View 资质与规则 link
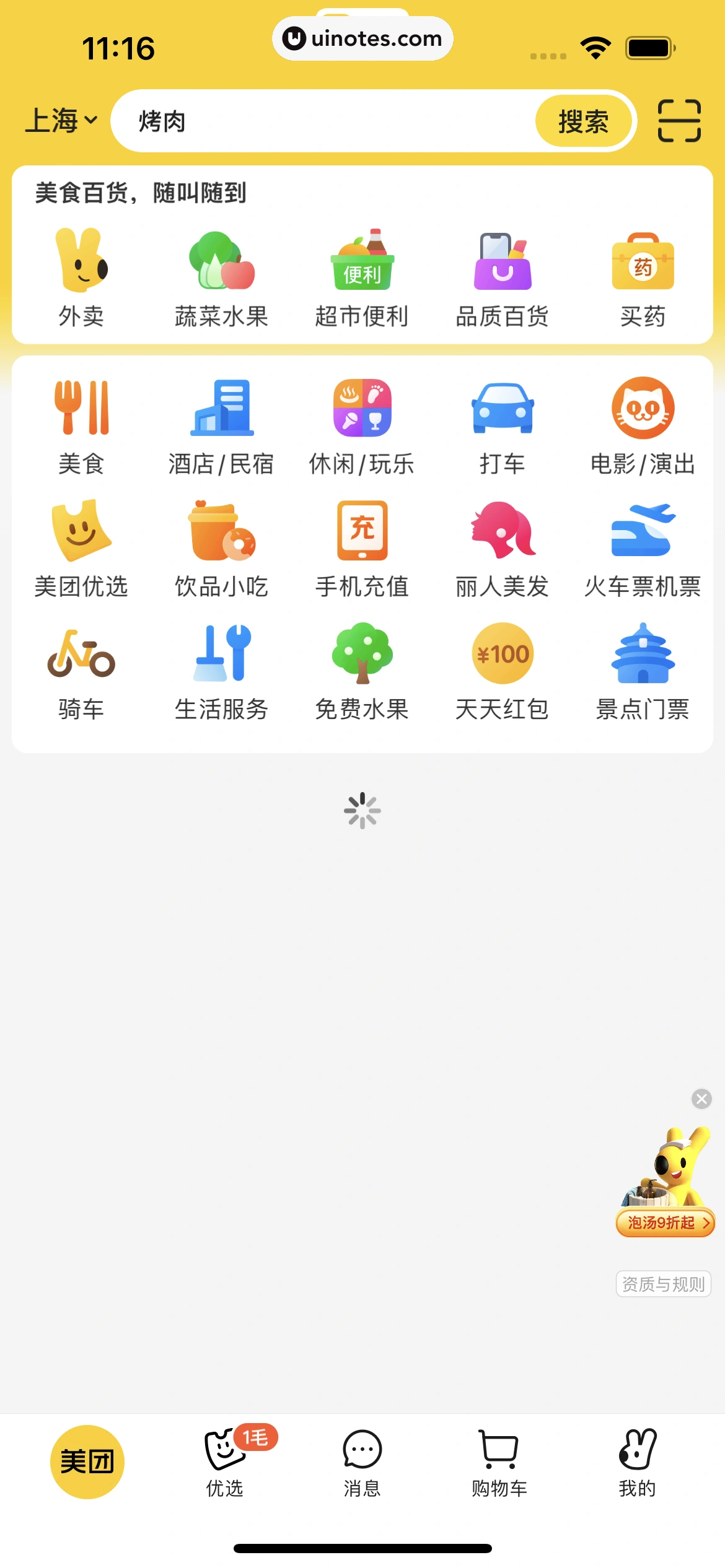The width and height of the screenshot is (725, 1568). pos(663,1284)
